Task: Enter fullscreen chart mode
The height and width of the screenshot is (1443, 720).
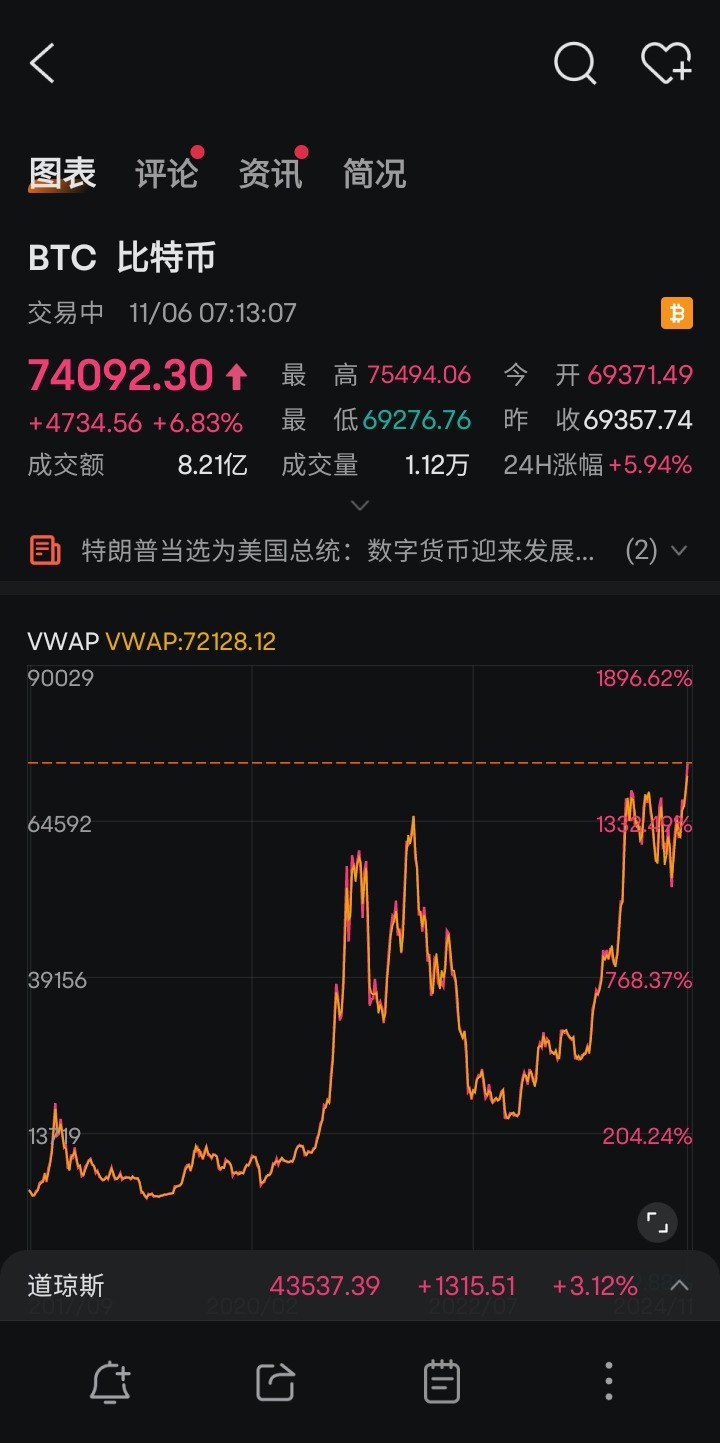Action: (657, 1221)
